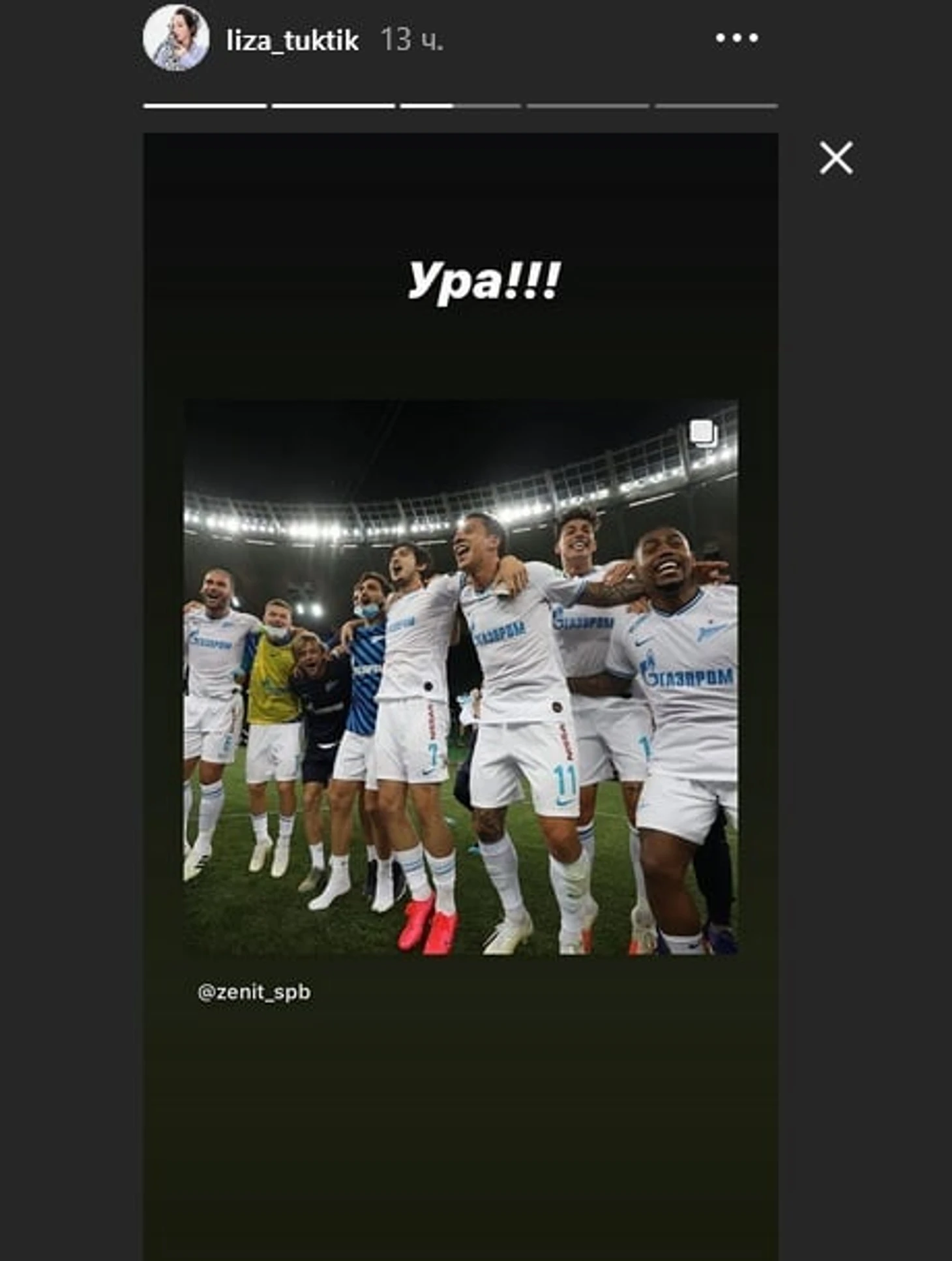Open liza_tuktik's profile picture
The image size is (952, 1261).
point(175,38)
